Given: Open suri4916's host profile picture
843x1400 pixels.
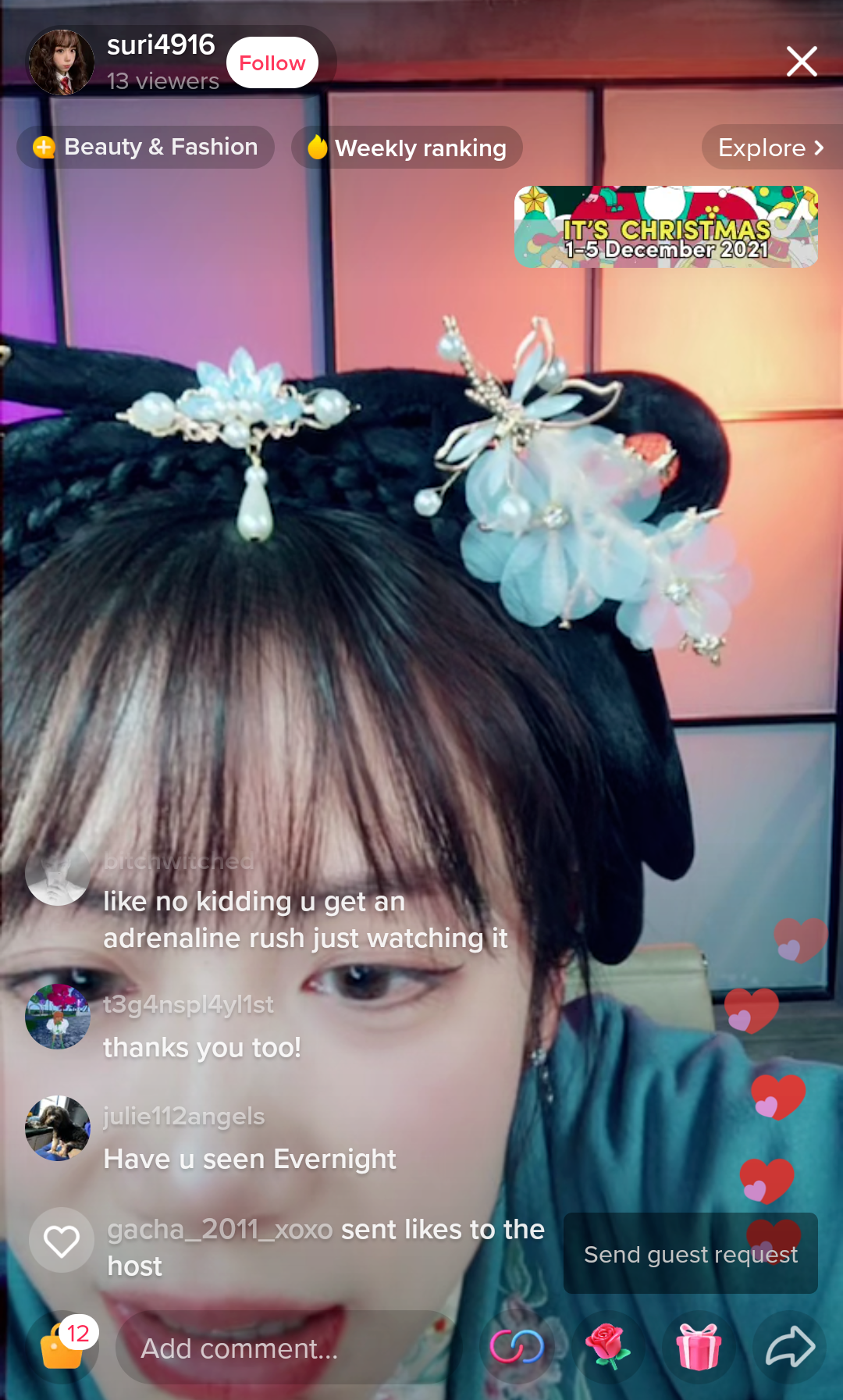Looking at the screenshot, I should pyautogui.click(x=61, y=62).
